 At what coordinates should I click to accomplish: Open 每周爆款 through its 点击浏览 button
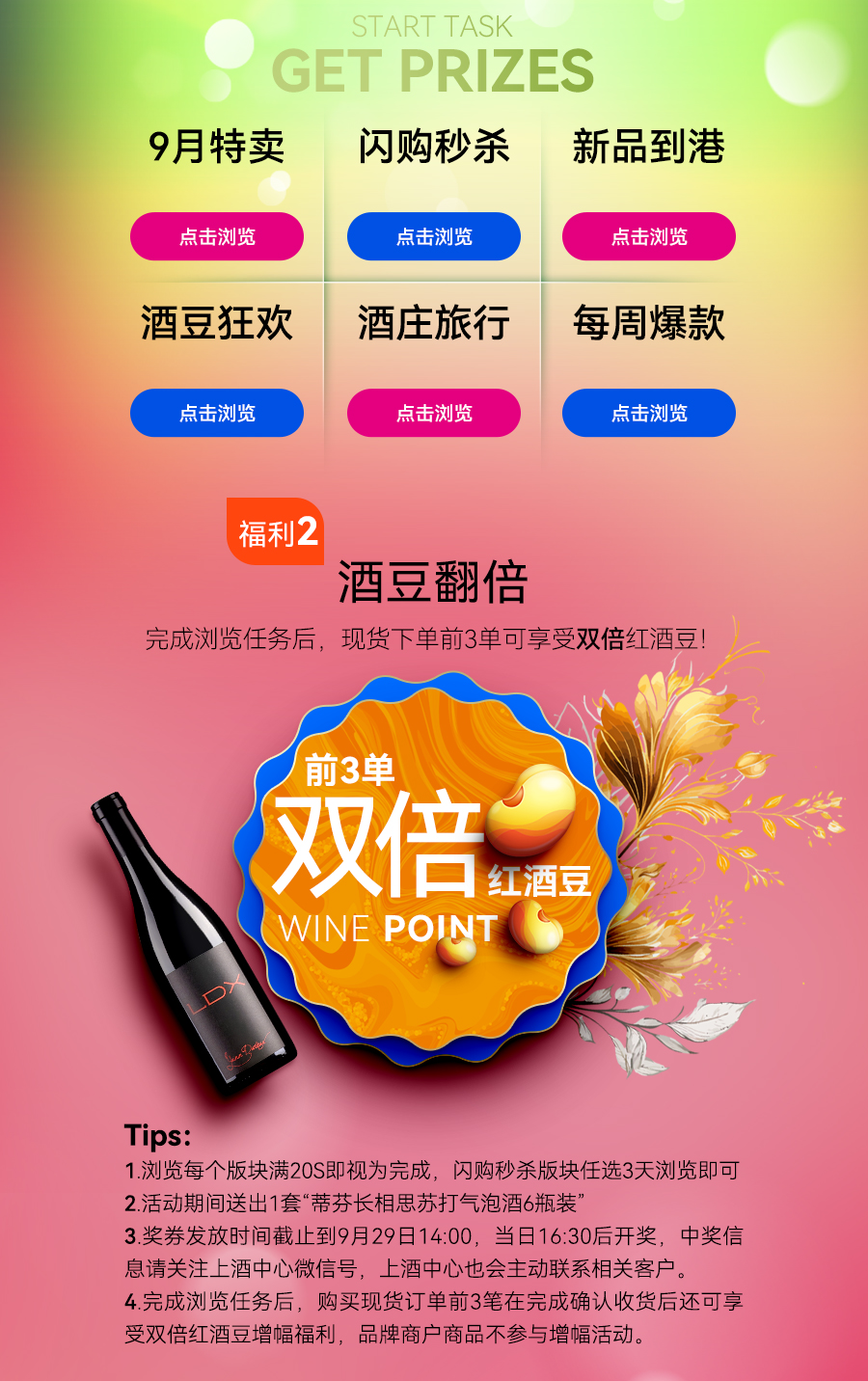coord(649,413)
